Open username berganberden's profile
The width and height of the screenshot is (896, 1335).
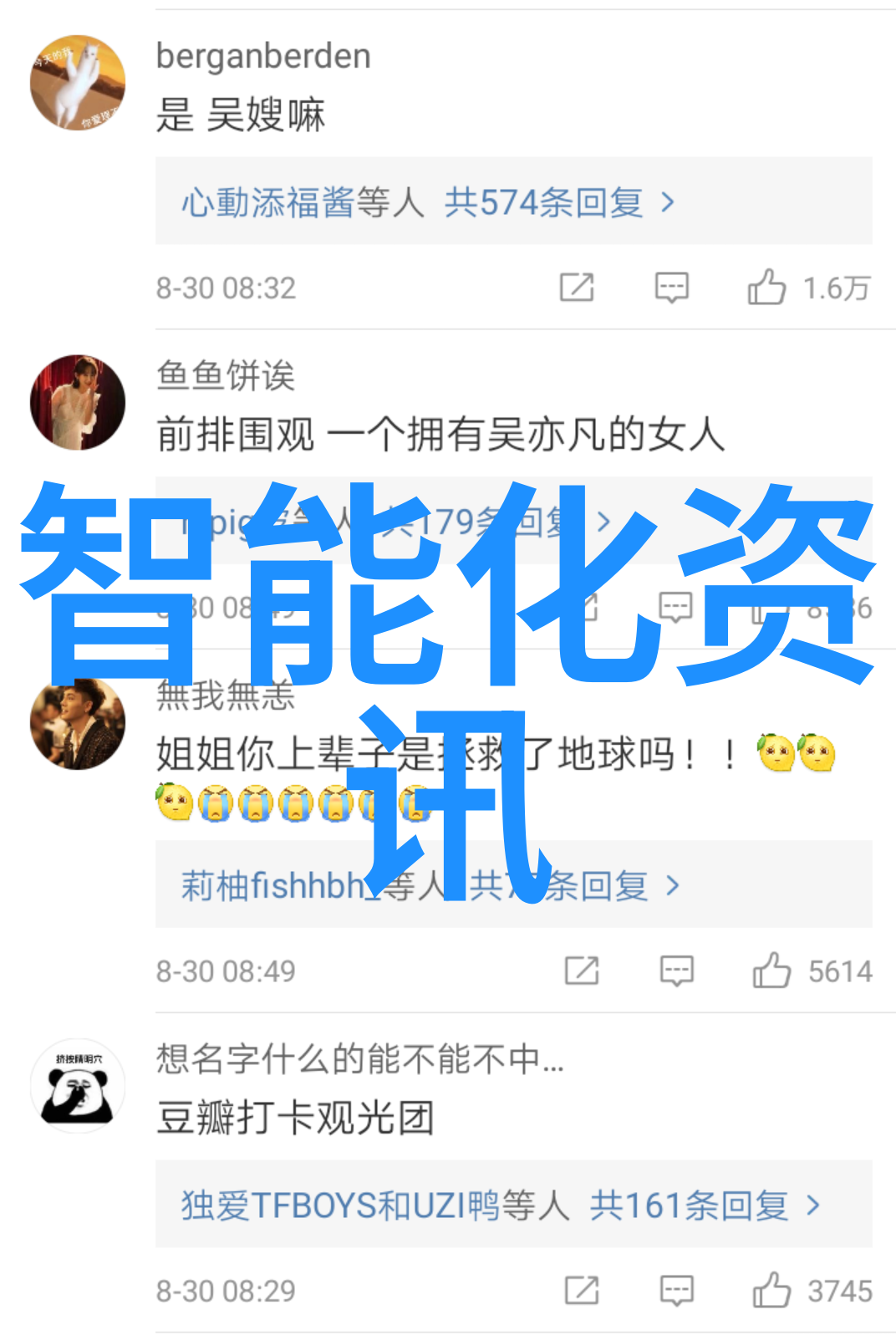(263, 56)
